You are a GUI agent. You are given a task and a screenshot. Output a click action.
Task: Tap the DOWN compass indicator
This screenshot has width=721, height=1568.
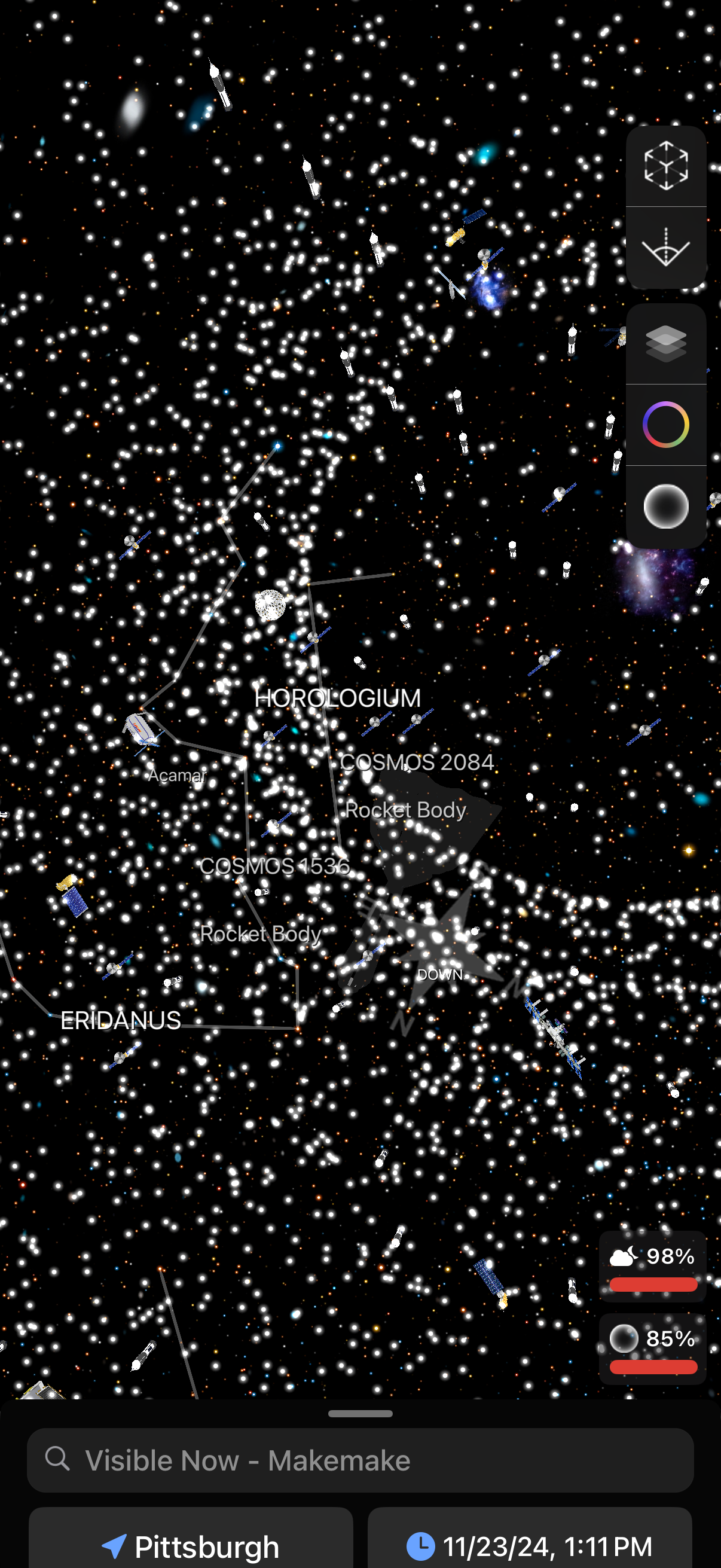[x=440, y=975]
